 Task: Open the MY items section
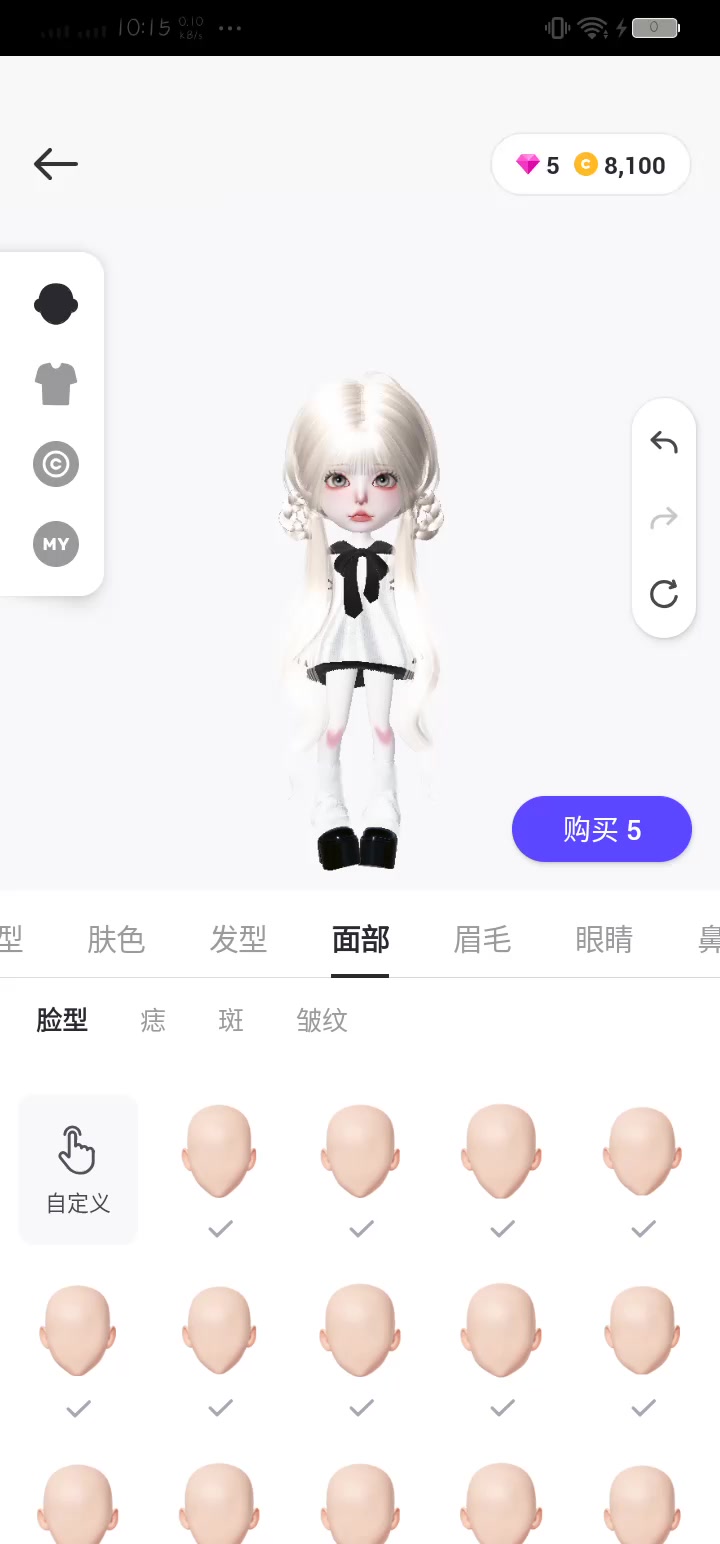[x=56, y=544]
